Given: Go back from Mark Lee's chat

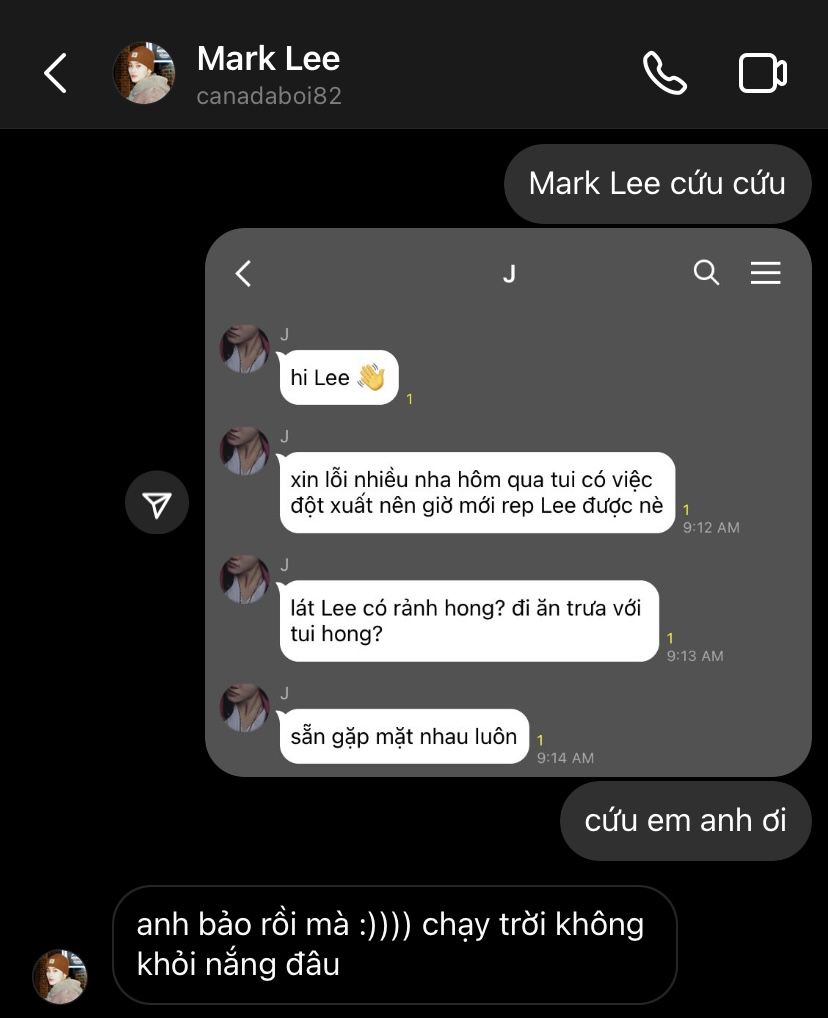Looking at the screenshot, I should click(55, 73).
